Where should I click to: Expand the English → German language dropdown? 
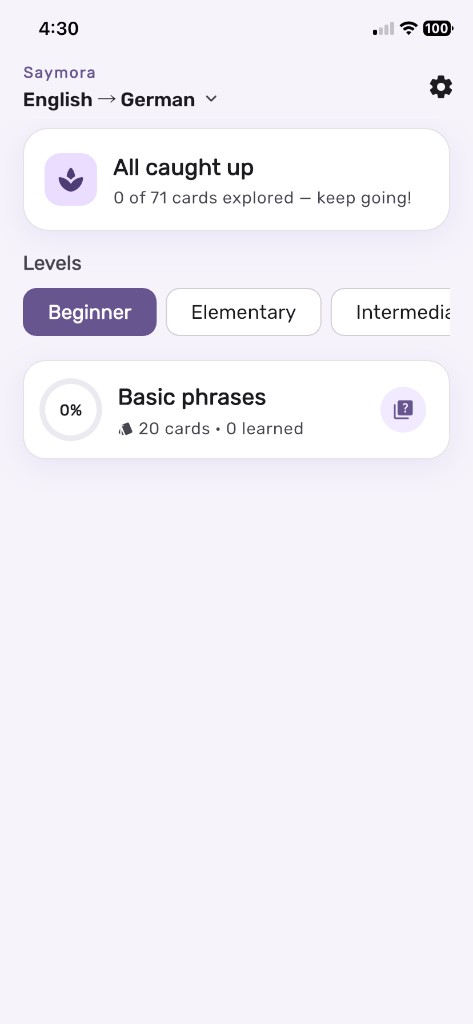[x=120, y=100]
